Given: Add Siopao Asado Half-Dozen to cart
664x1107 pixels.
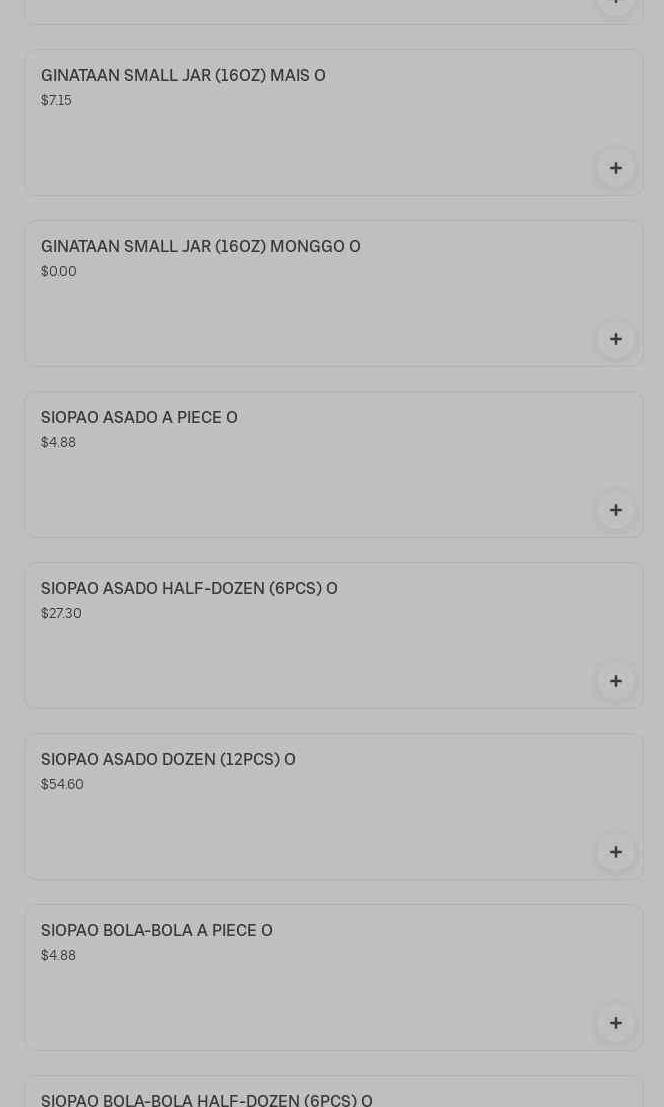Looking at the screenshot, I should coord(615,681).
